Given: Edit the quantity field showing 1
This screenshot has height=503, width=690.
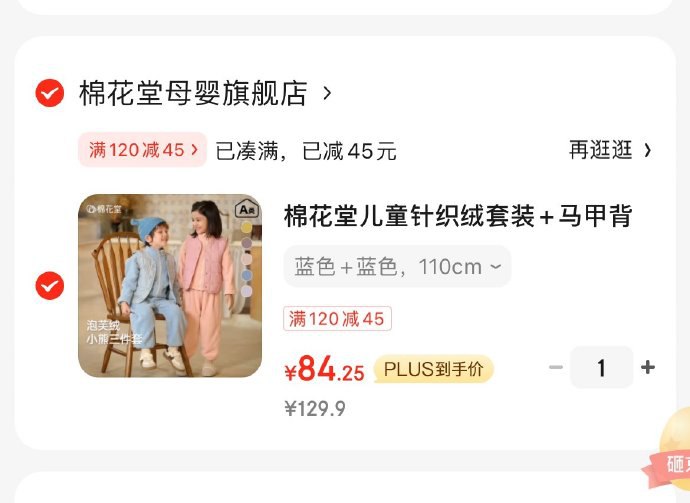Looking at the screenshot, I should (601, 368).
